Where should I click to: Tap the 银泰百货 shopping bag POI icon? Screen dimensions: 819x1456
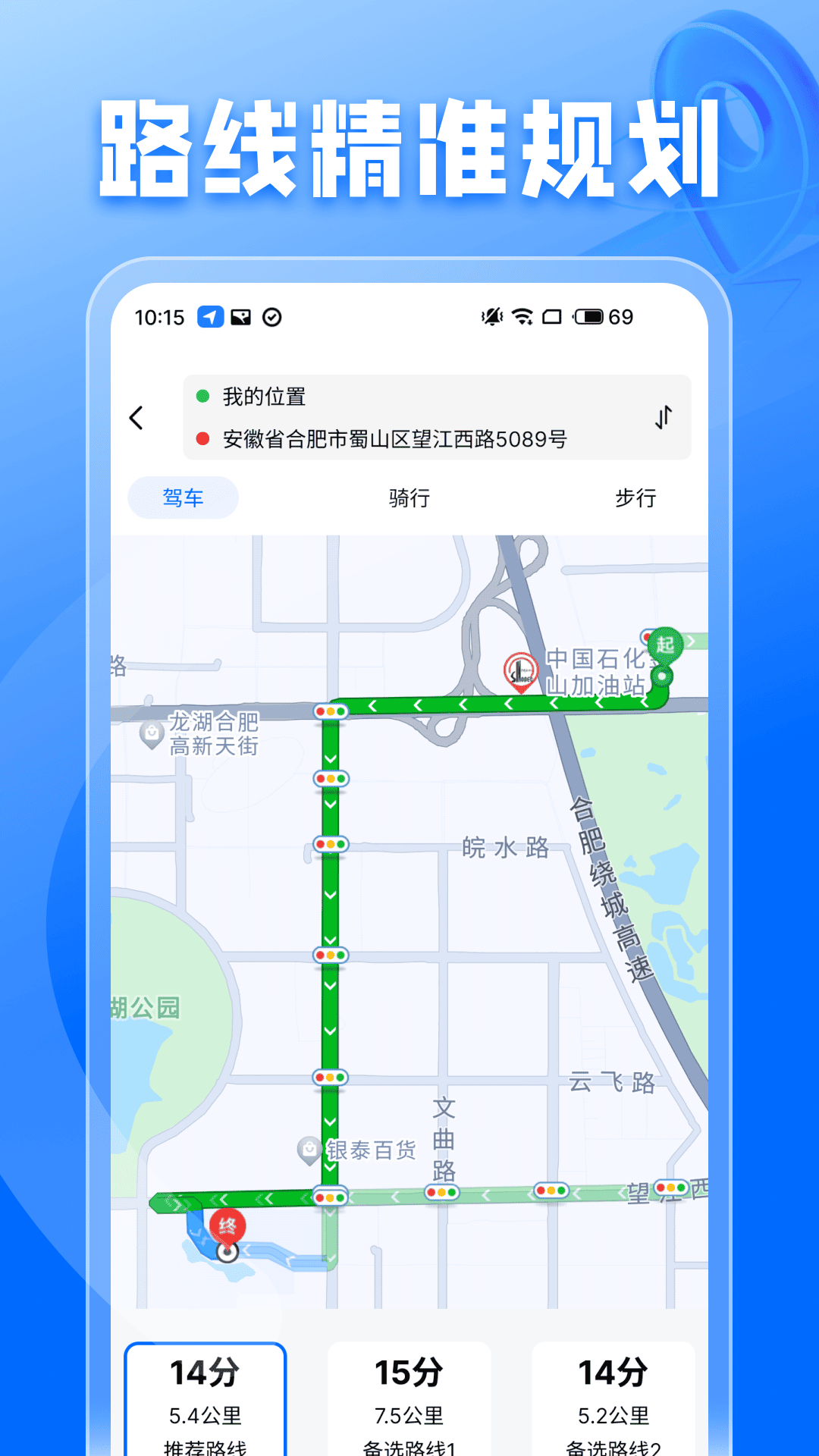pyautogui.click(x=309, y=1149)
